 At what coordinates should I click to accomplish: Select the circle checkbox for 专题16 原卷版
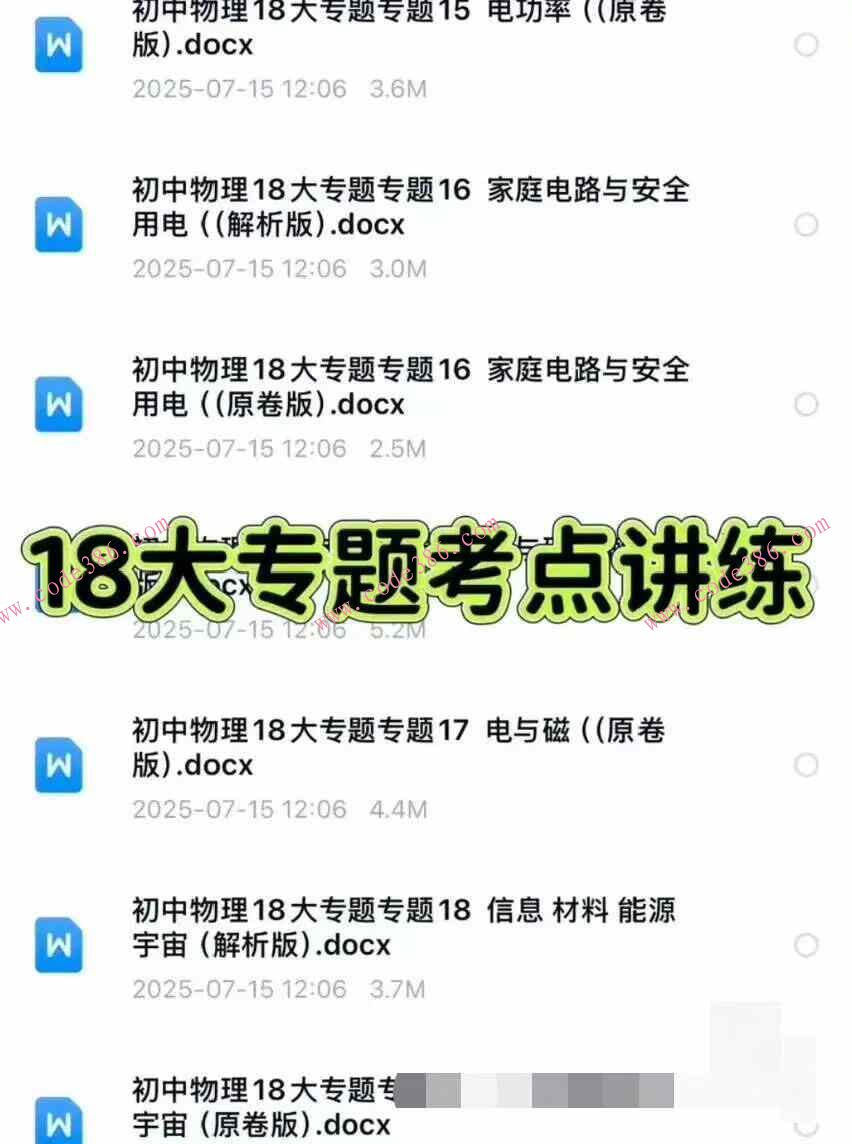[x=806, y=405]
